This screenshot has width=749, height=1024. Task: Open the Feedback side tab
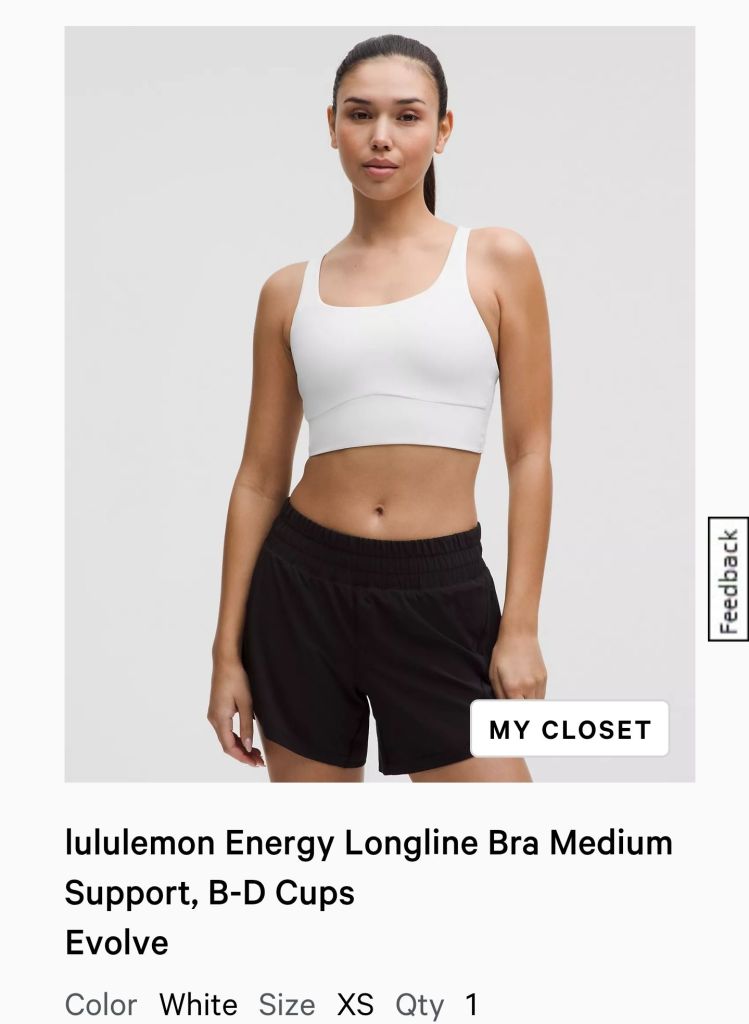(728, 579)
